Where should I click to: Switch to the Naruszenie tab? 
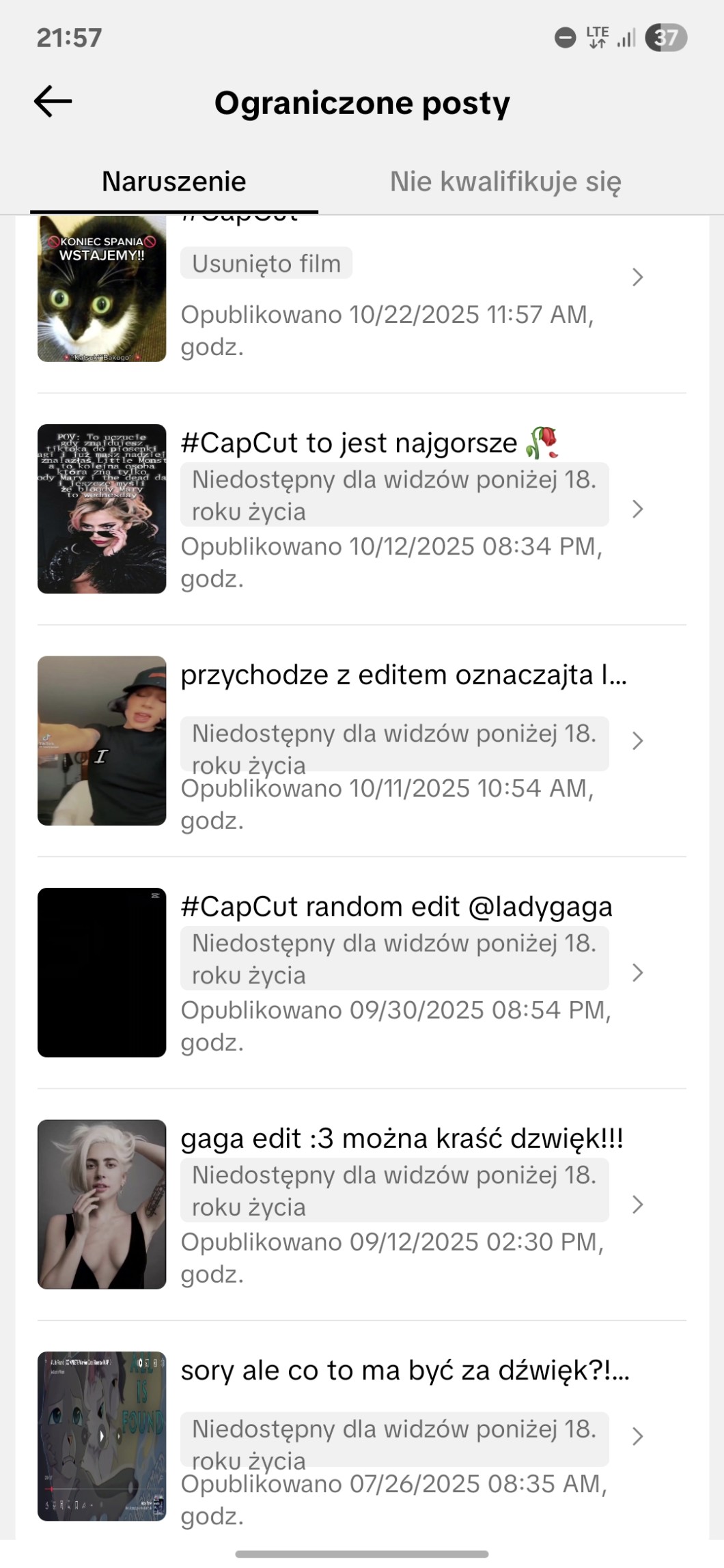click(x=173, y=182)
